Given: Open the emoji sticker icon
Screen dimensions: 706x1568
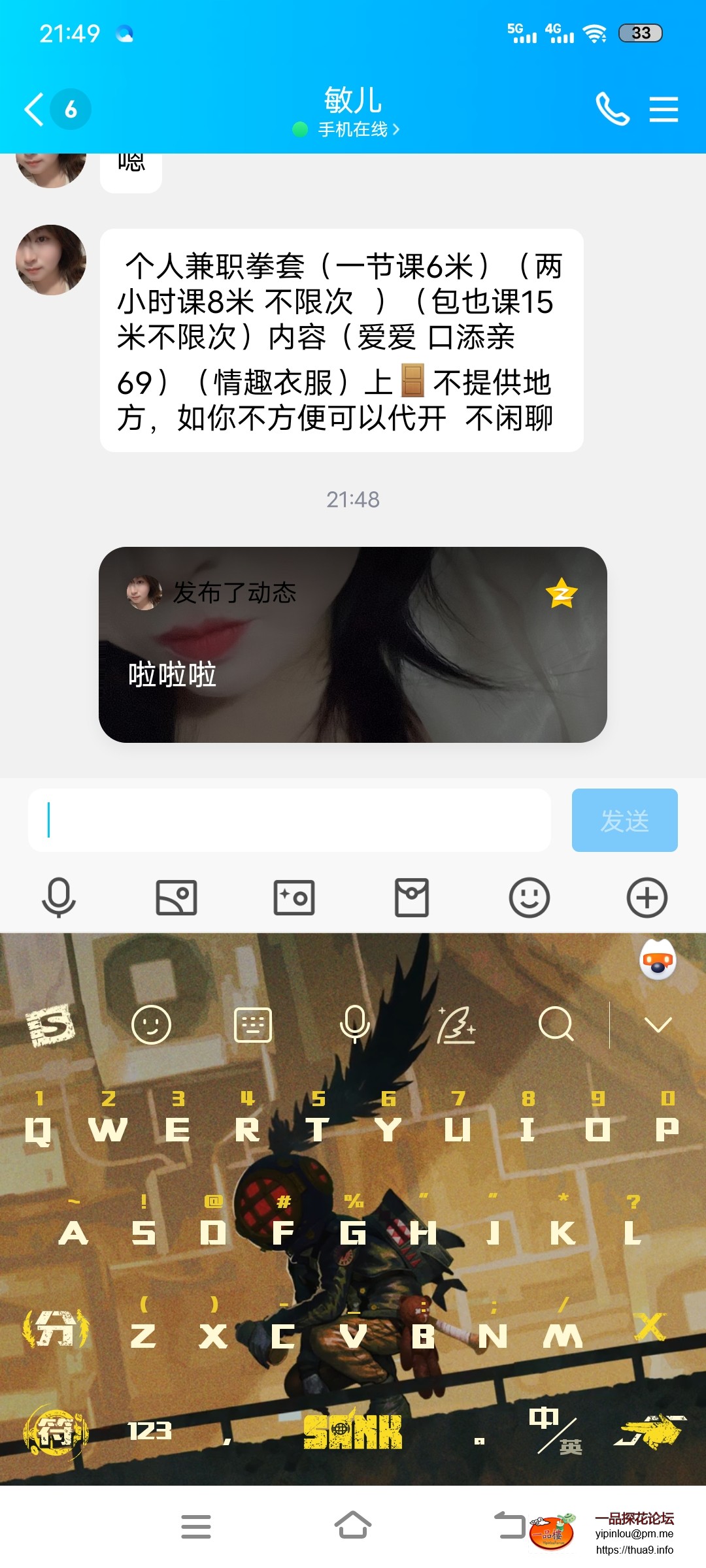Looking at the screenshot, I should point(529,898).
